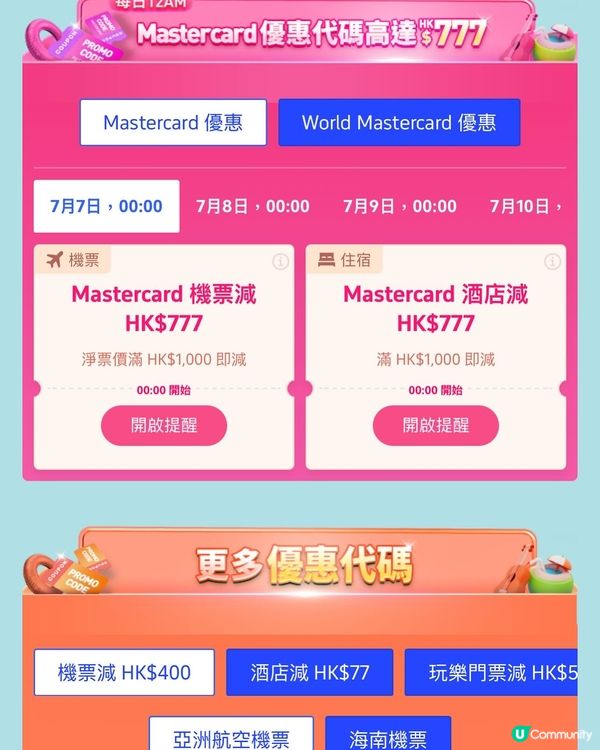
Task: Select the Mastercard 優惠 tab
Action: 173,123
